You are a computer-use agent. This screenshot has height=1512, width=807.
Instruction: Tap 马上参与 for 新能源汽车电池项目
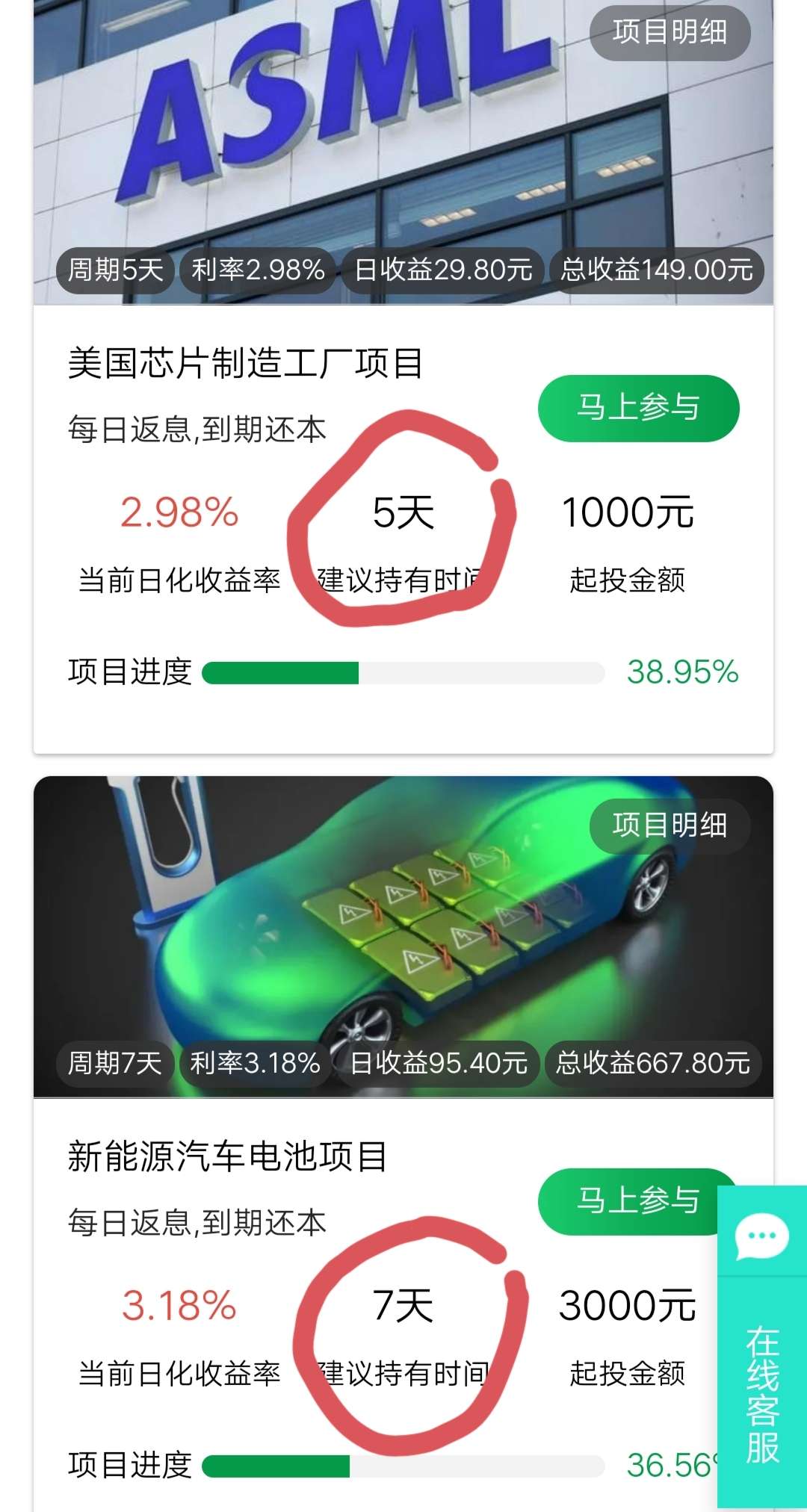(628, 1200)
